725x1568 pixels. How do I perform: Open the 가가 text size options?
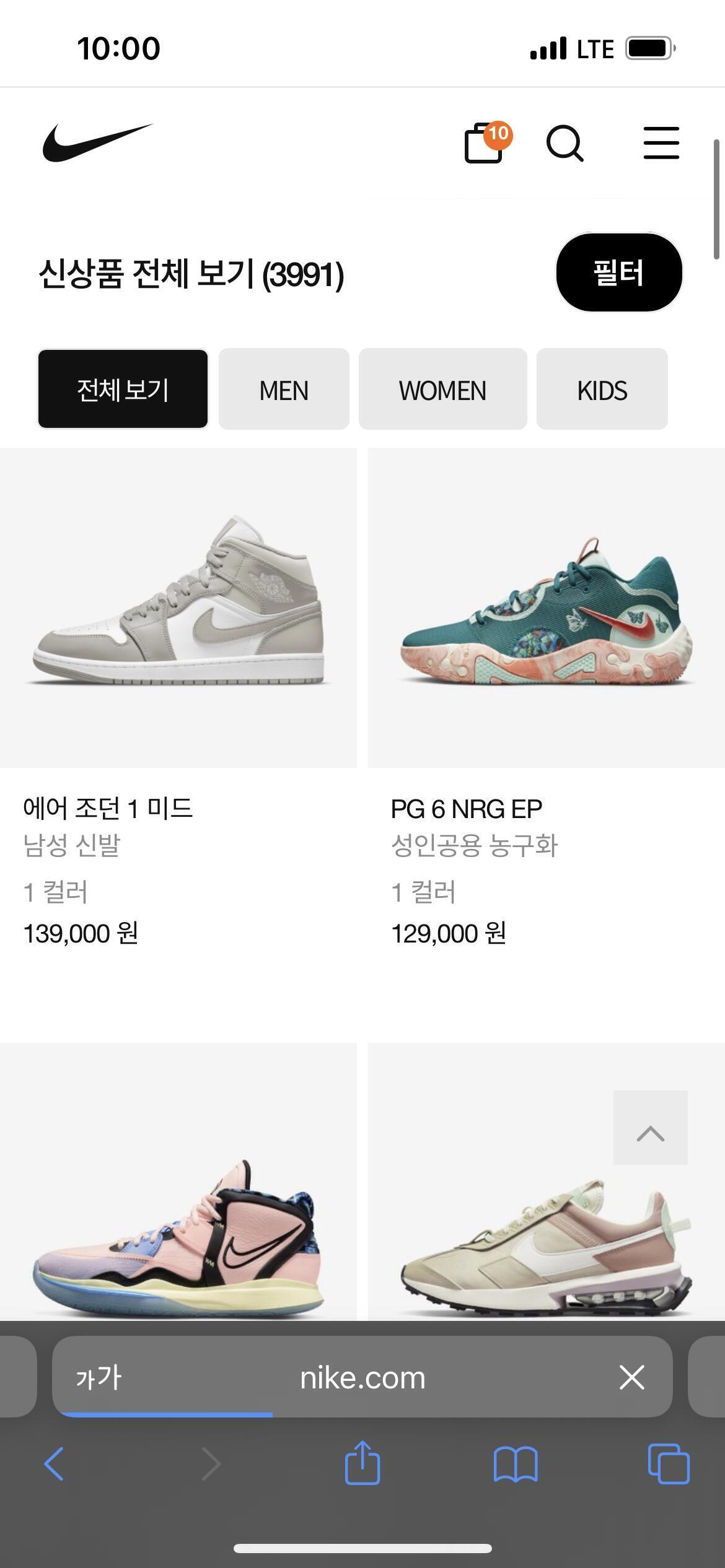(x=99, y=1378)
